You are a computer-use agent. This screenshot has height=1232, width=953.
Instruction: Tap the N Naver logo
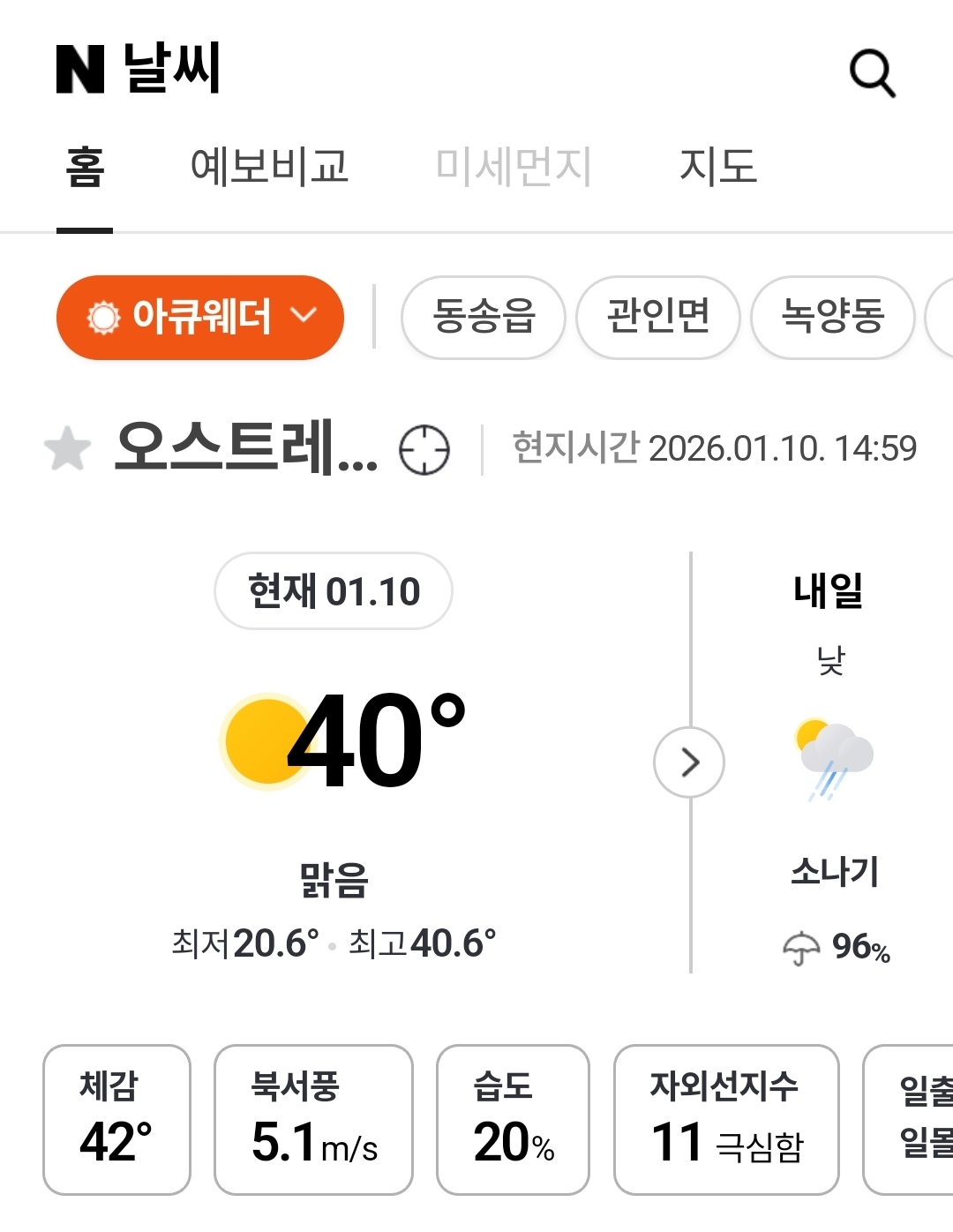pos(80,70)
